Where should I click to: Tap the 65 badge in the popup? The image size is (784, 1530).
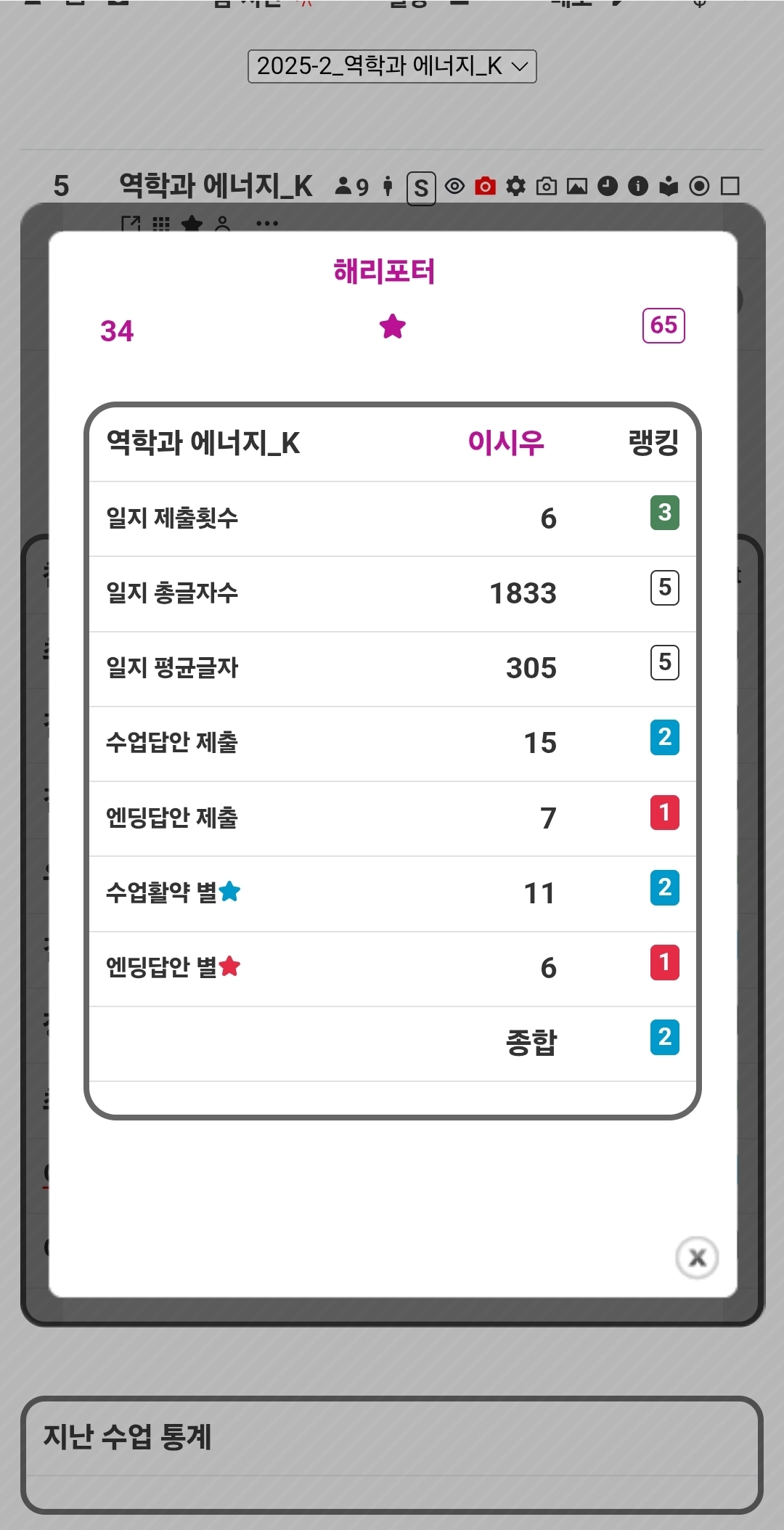tap(663, 325)
